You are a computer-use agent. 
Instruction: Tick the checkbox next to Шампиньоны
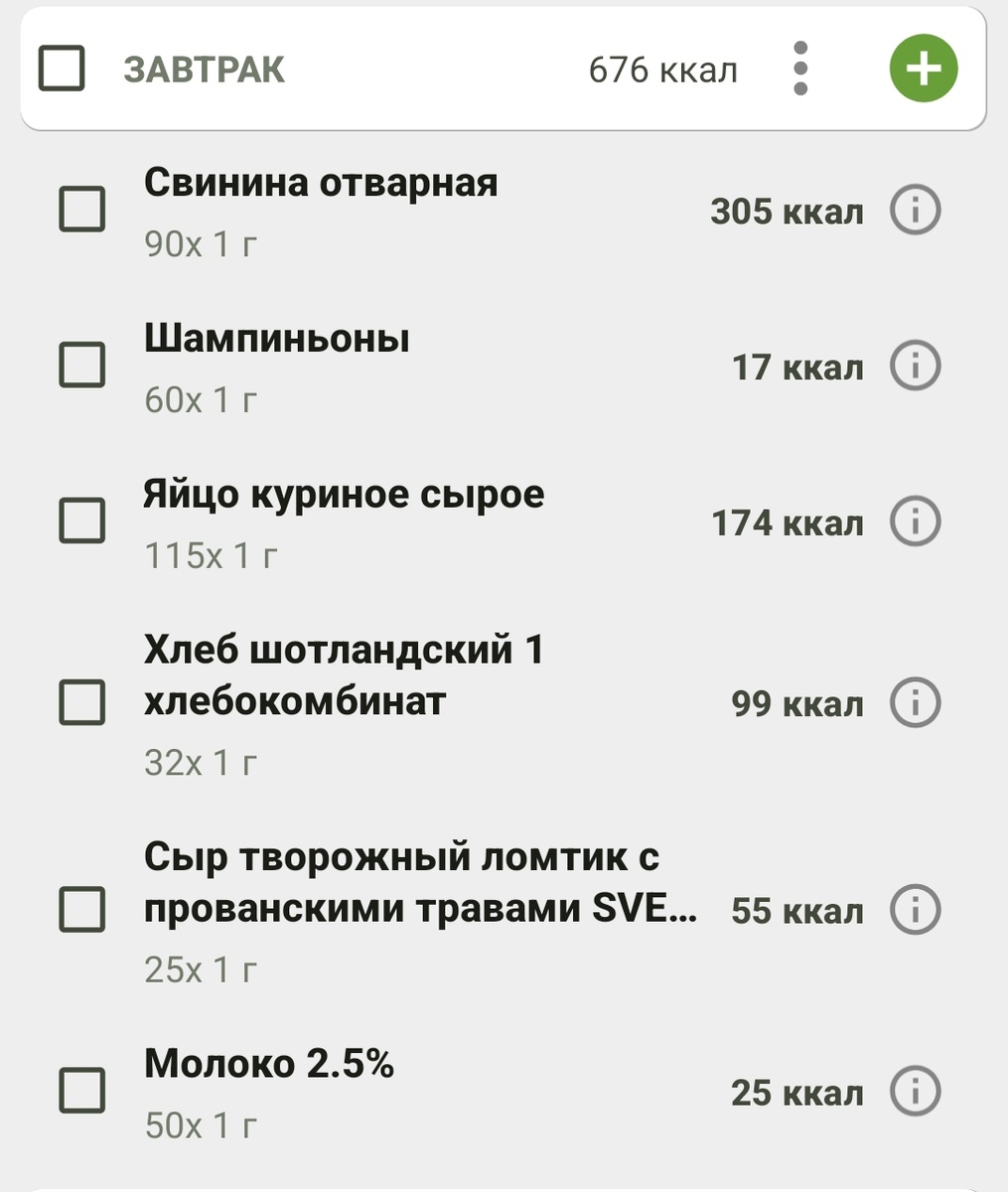(x=82, y=366)
